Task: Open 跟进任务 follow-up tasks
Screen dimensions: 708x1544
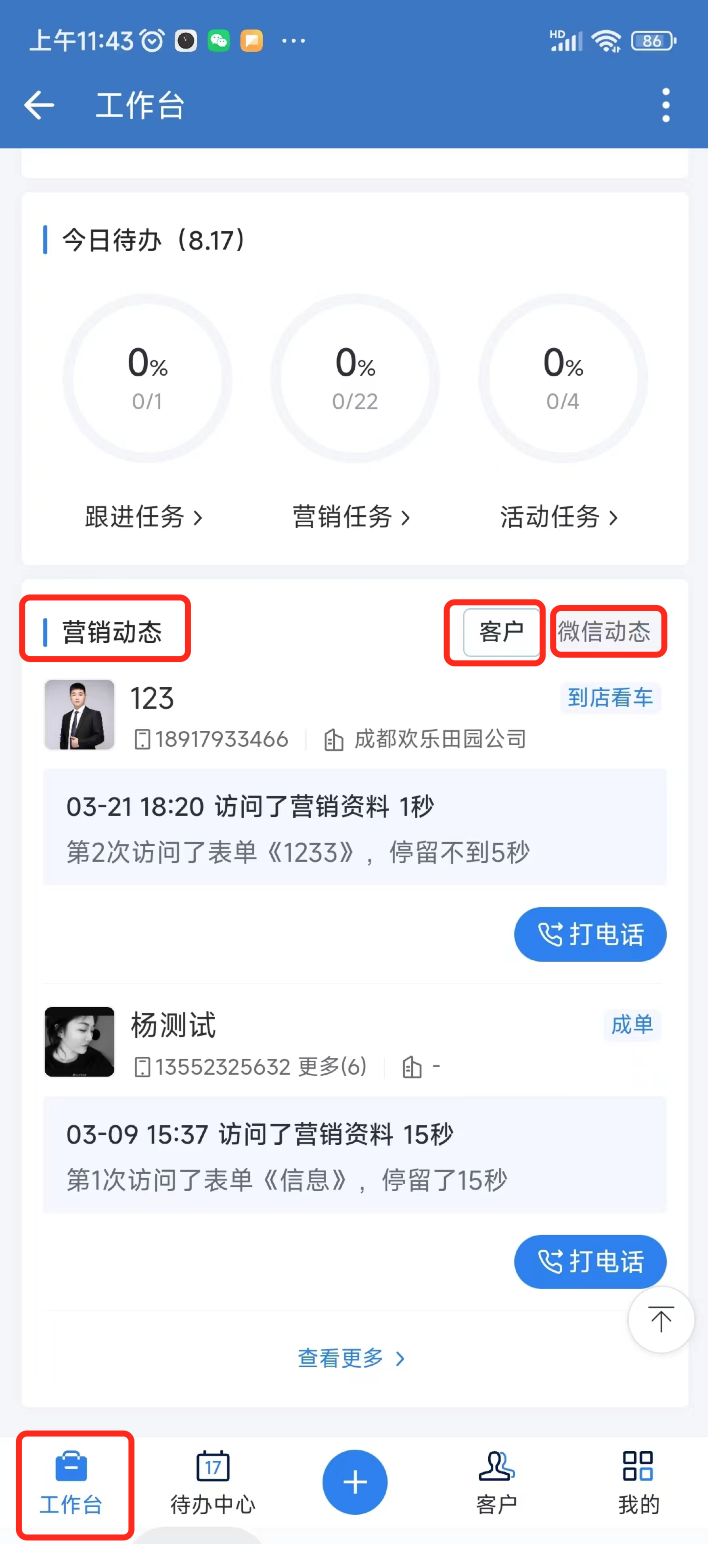Action: coord(144,517)
